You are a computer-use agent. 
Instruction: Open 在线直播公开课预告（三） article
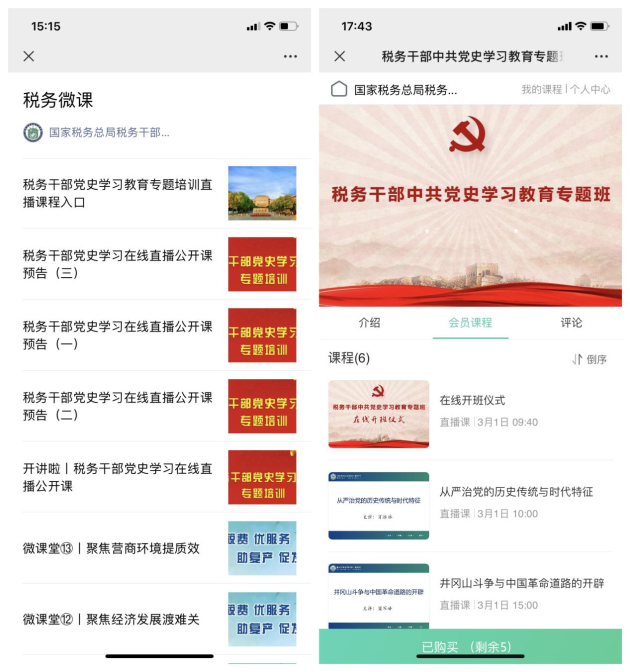tap(118, 264)
